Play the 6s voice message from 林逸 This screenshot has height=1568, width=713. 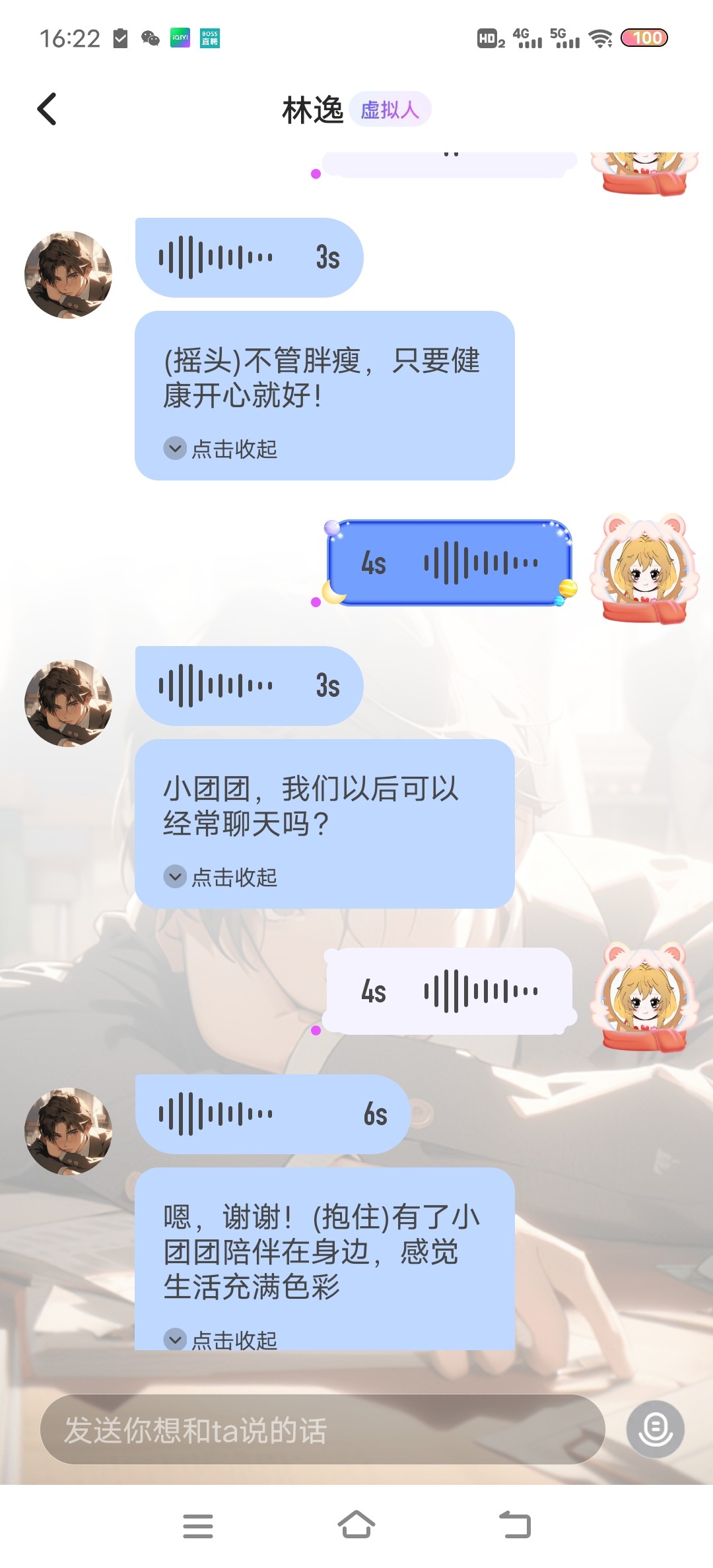tap(273, 1114)
